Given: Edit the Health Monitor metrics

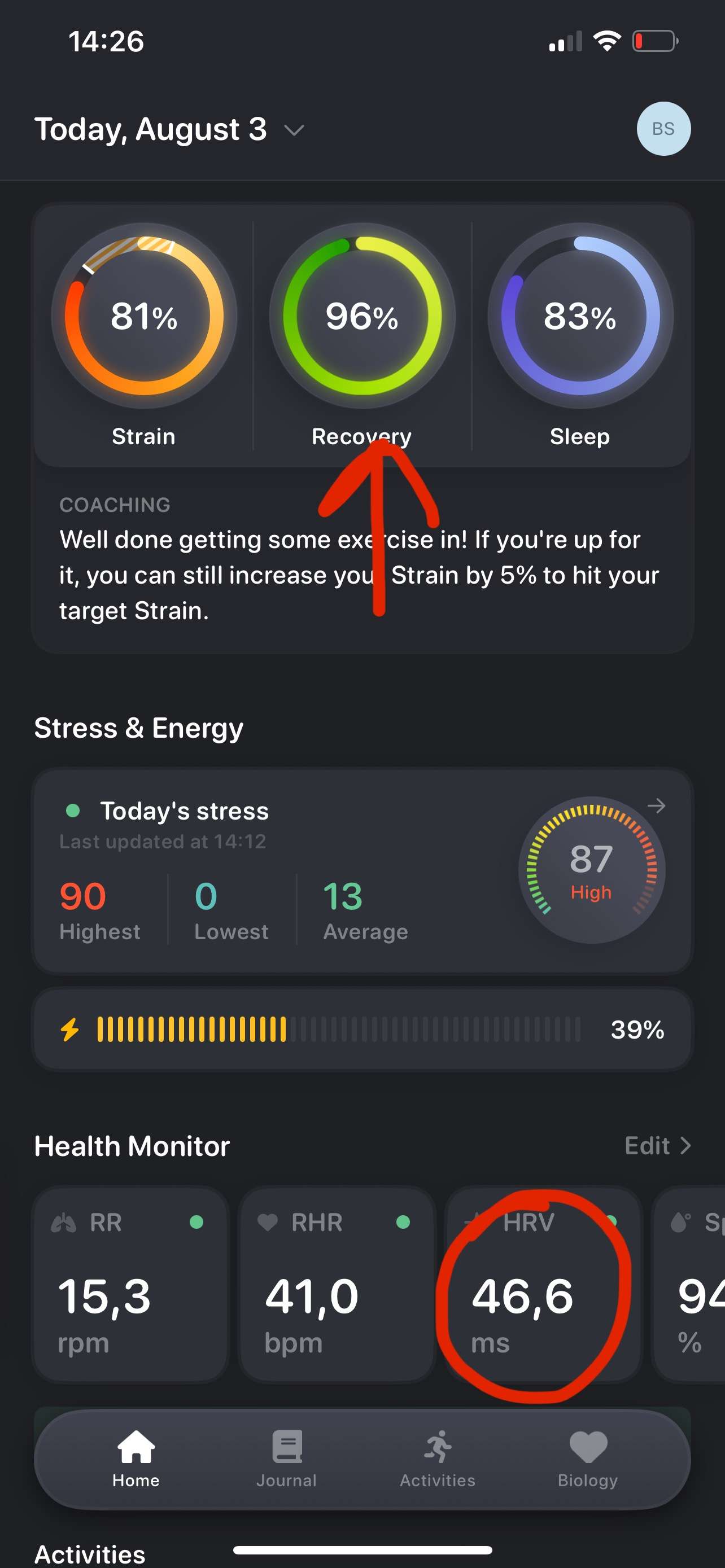Looking at the screenshot, I should tap(657, 1146).
